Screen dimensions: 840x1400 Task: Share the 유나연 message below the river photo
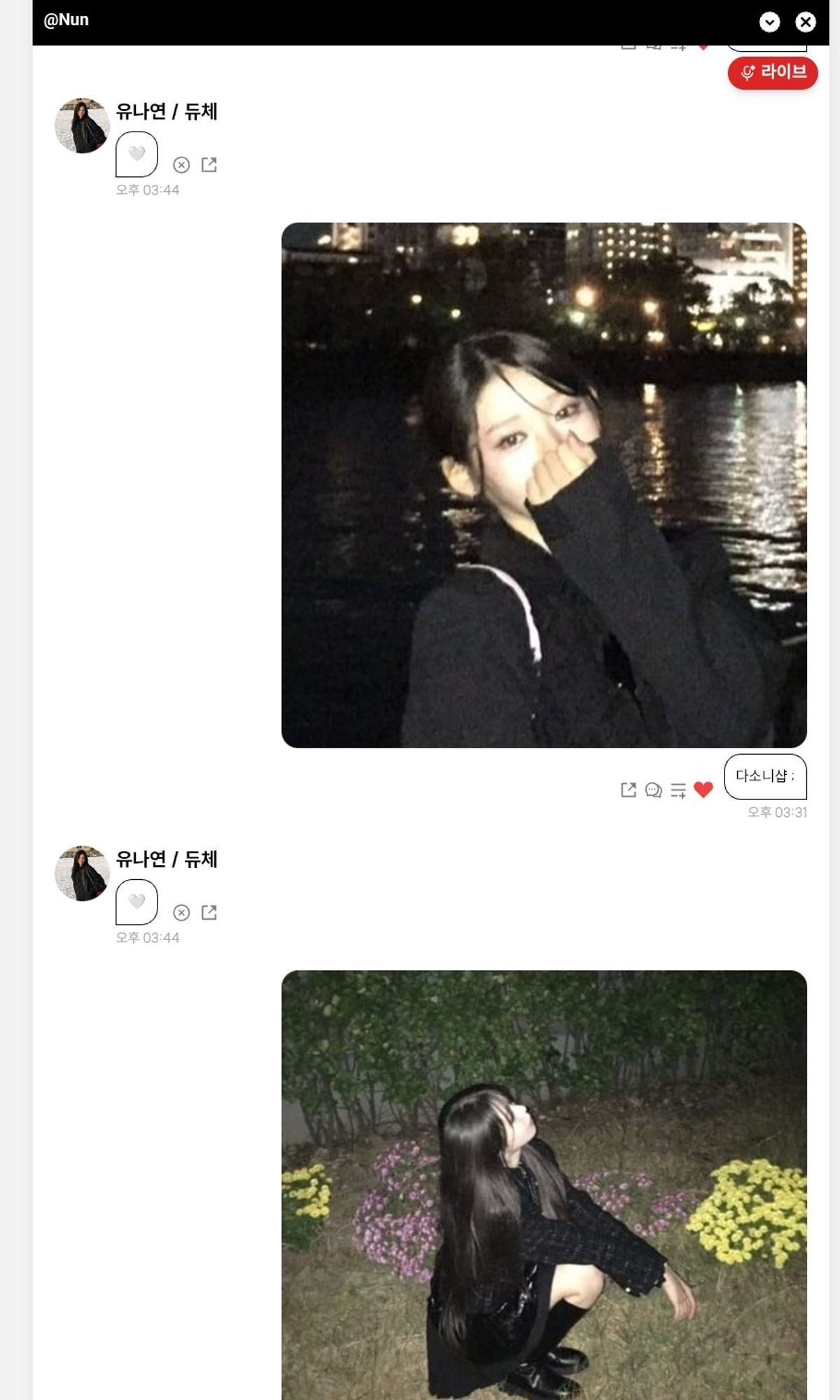coord(209,912)
